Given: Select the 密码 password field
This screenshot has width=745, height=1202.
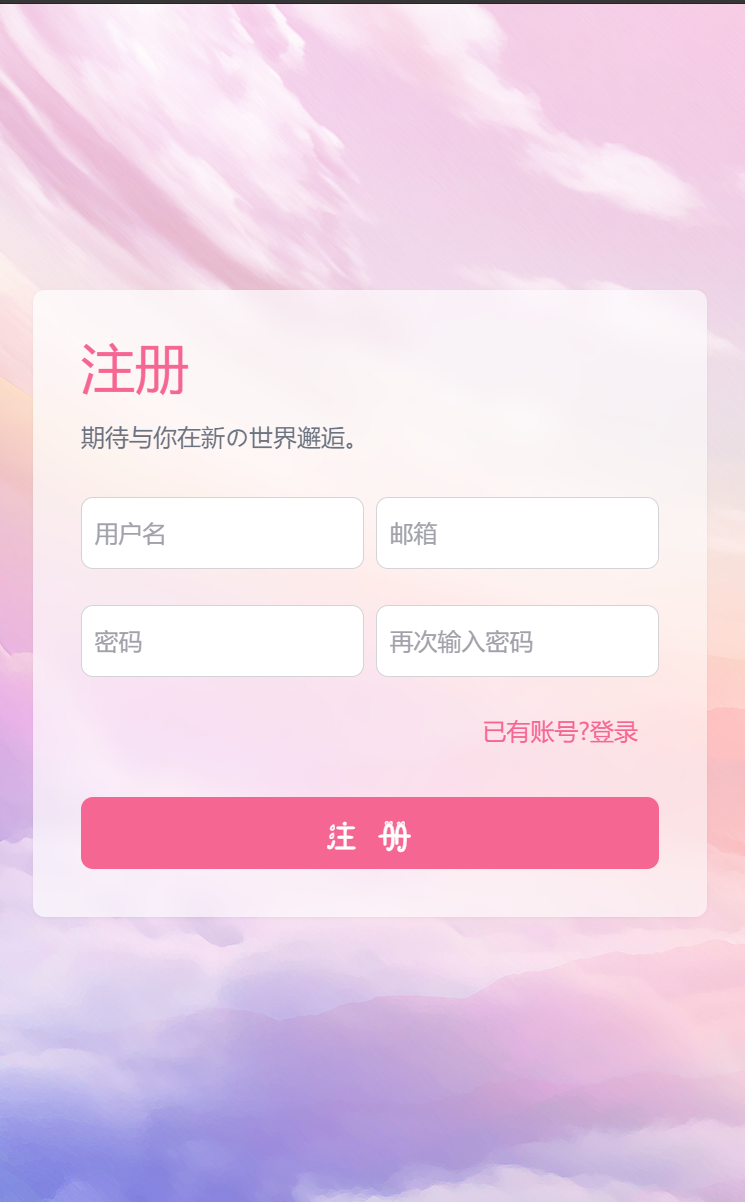Looking at the screenshot, I should 222,641.
